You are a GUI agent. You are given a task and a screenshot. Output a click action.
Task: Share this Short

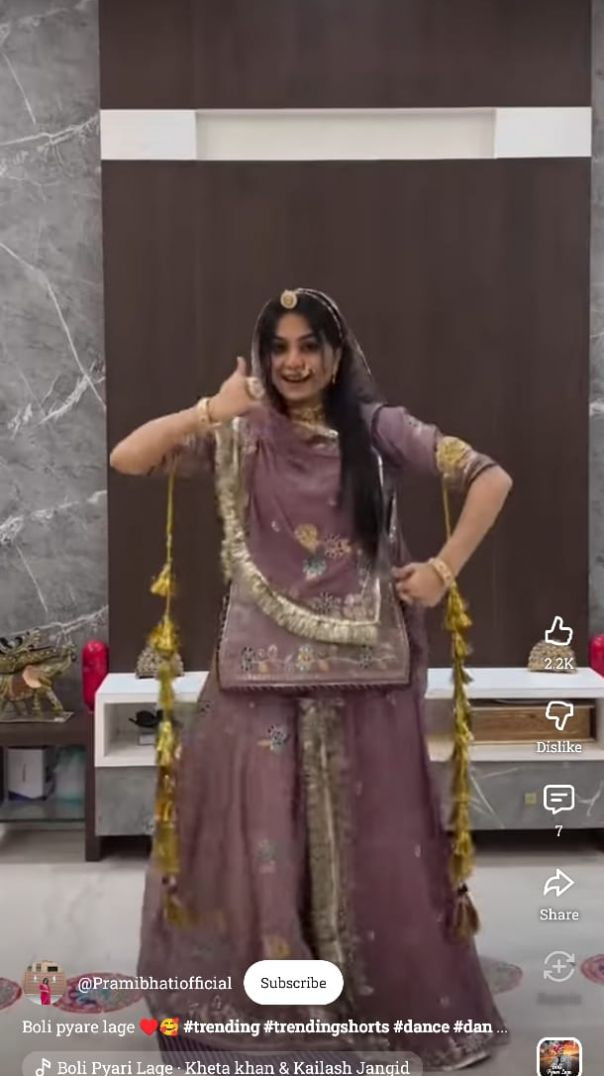coord(558,883)
